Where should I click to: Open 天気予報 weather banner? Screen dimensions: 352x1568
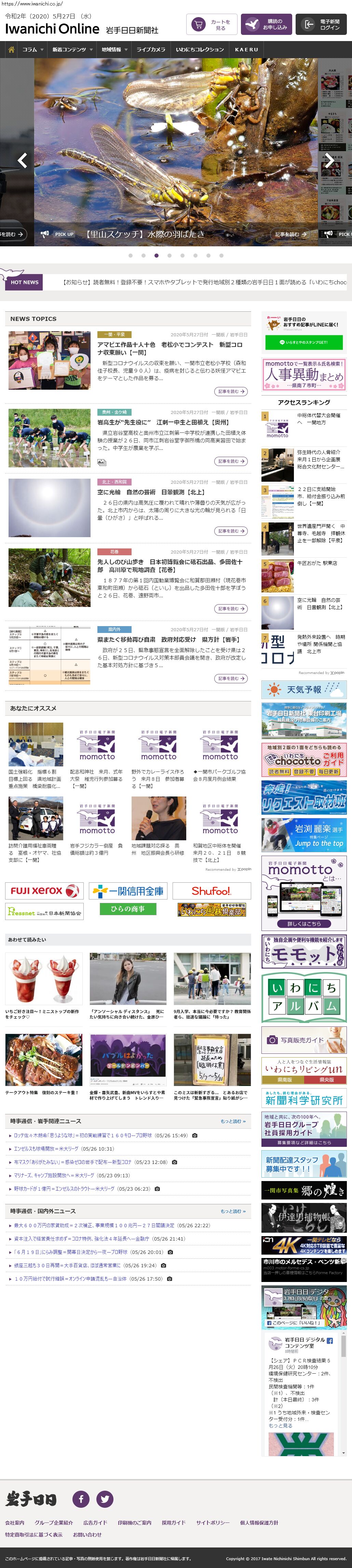[x=303, y=689]
